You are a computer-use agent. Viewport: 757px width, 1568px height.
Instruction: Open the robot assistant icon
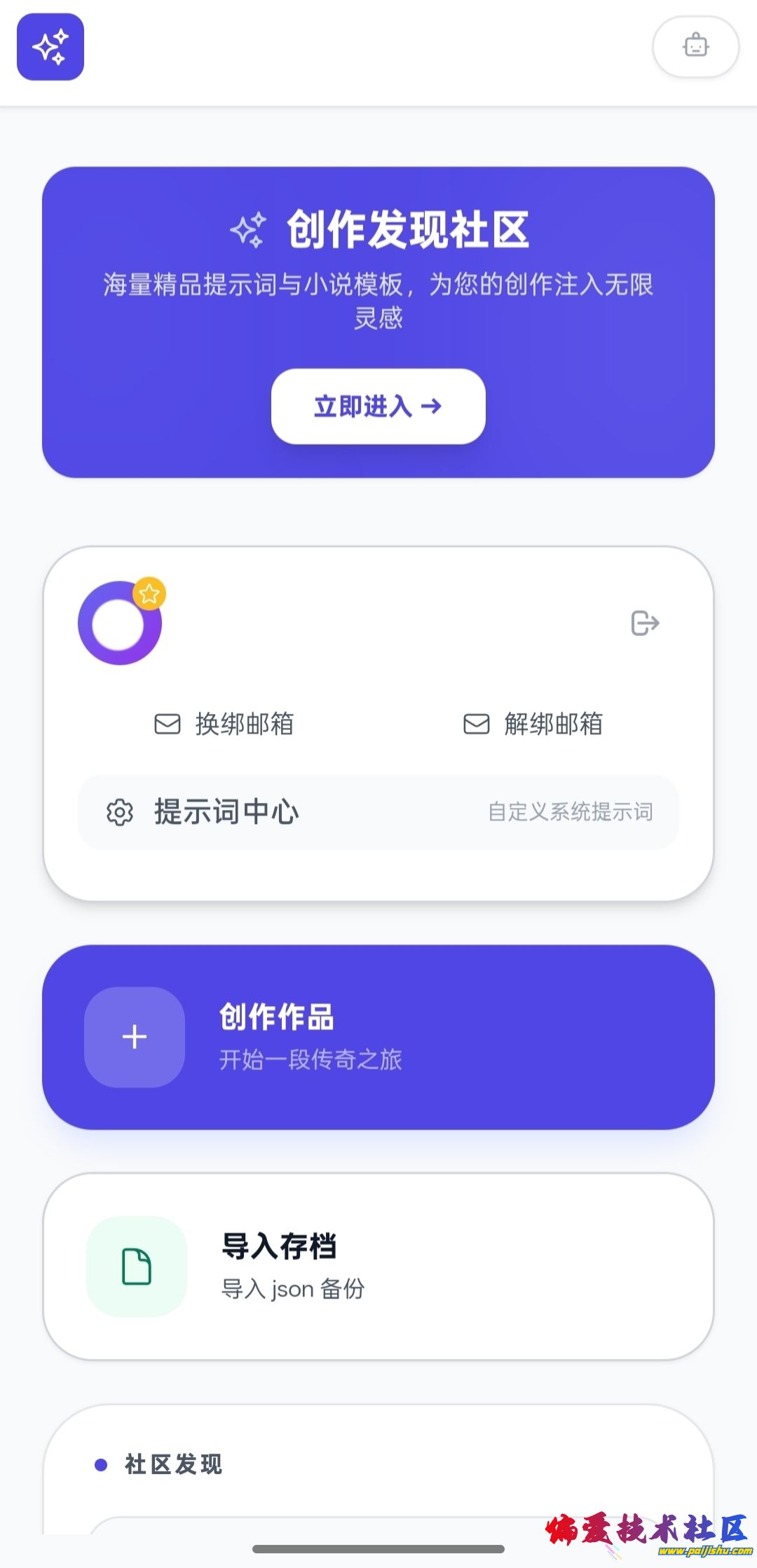(695, 46)
